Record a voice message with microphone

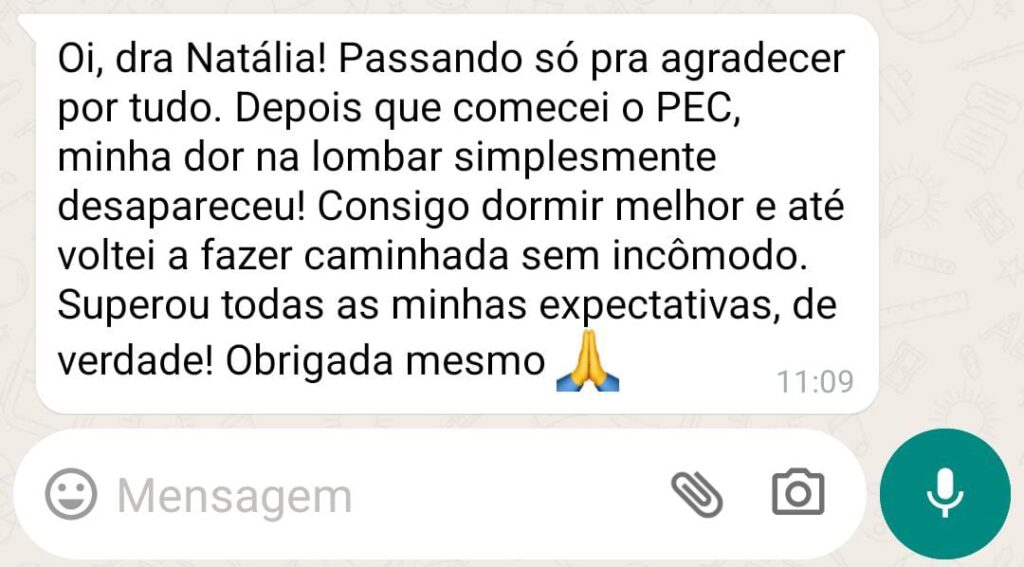945,493
